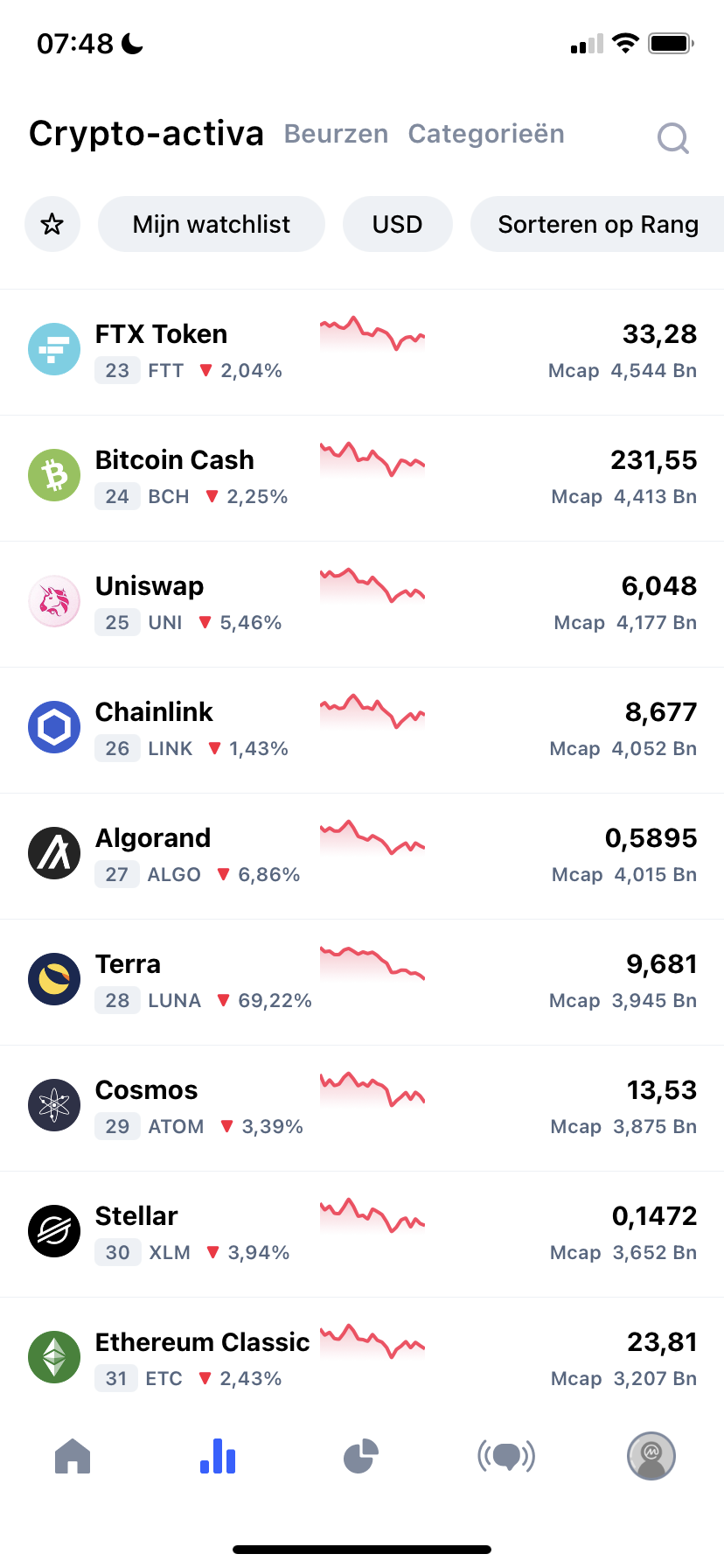The height and width of the screenshot is (1568, 724).
Task: Go to the home tab
Action: (x=73, y=1456)
